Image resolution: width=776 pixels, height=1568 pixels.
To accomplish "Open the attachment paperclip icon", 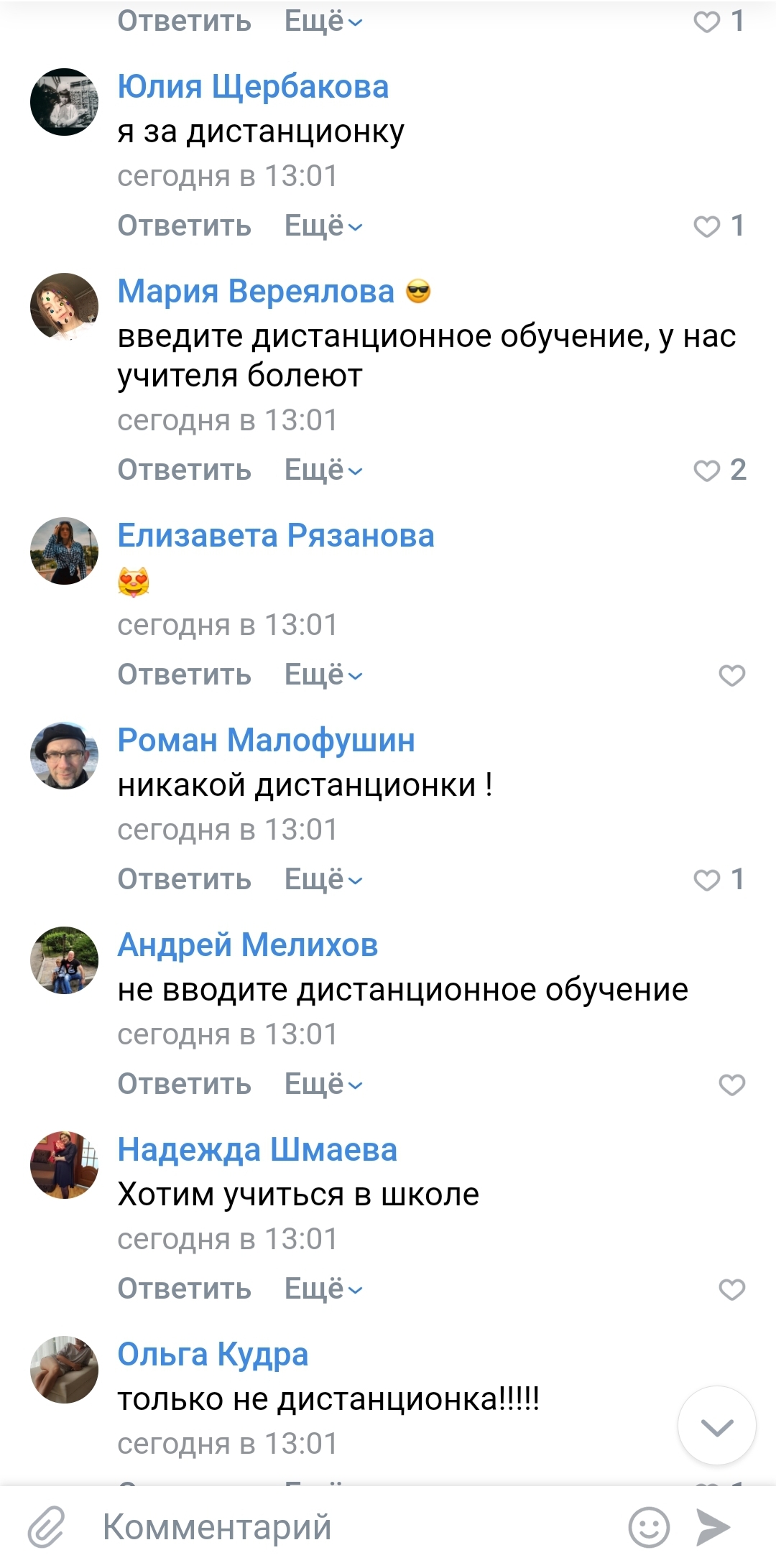I will [46, 1528].
